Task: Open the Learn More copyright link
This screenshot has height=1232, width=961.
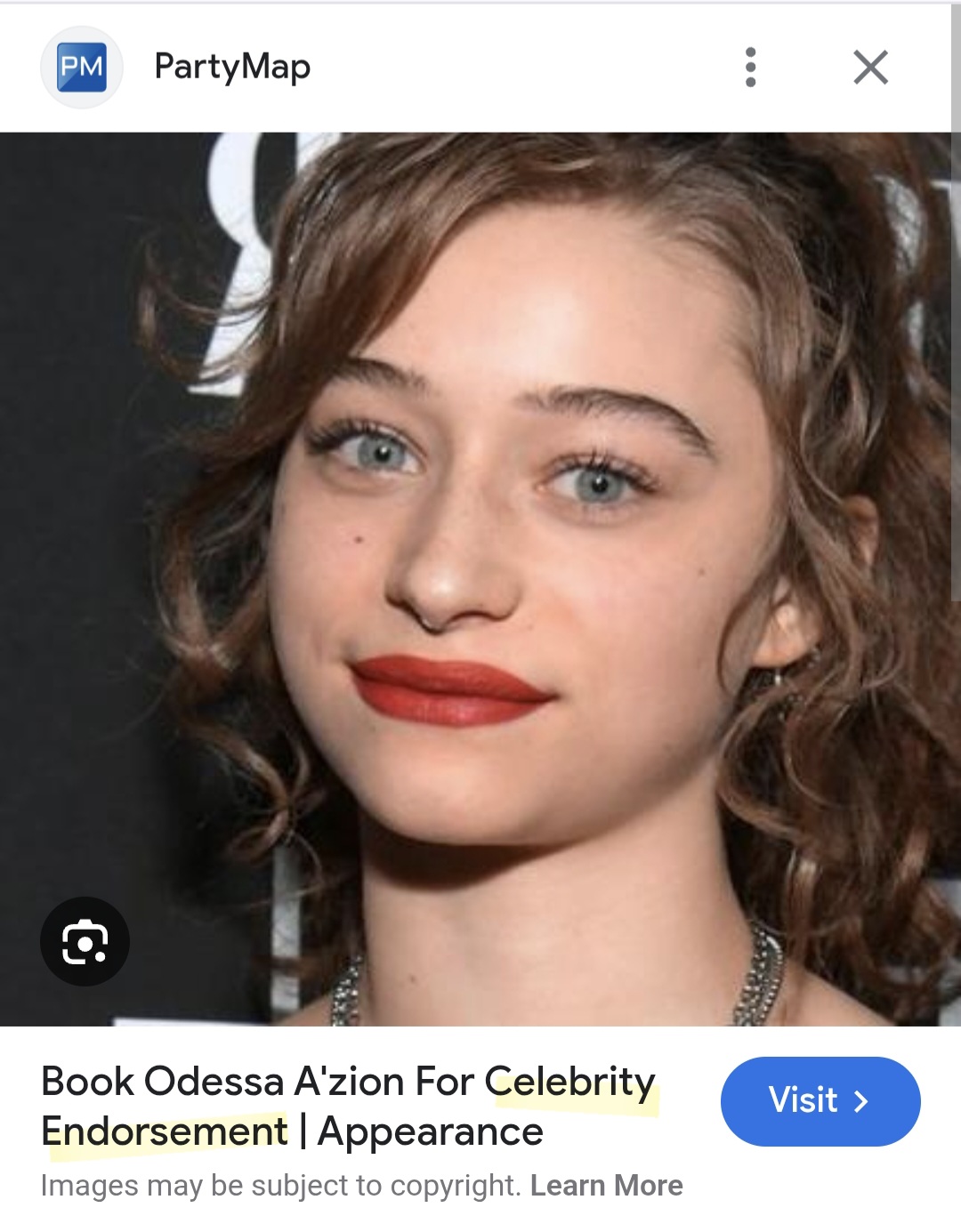Action: click(x=606, y=1185)
